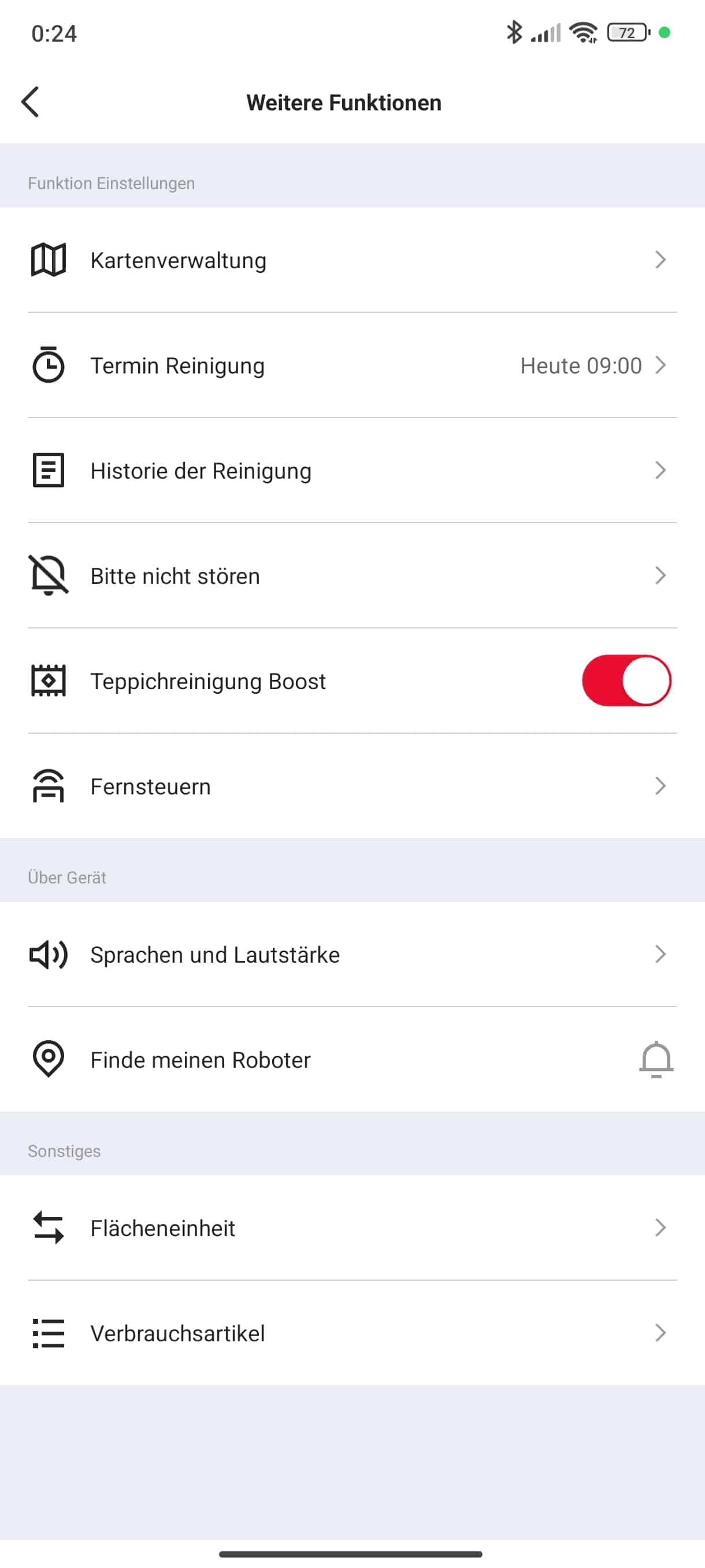The width and height of the screenshot is (705, 1568).
Task: Ring the robot via Finde meinen Roboter
Action: coord(655,1060)
